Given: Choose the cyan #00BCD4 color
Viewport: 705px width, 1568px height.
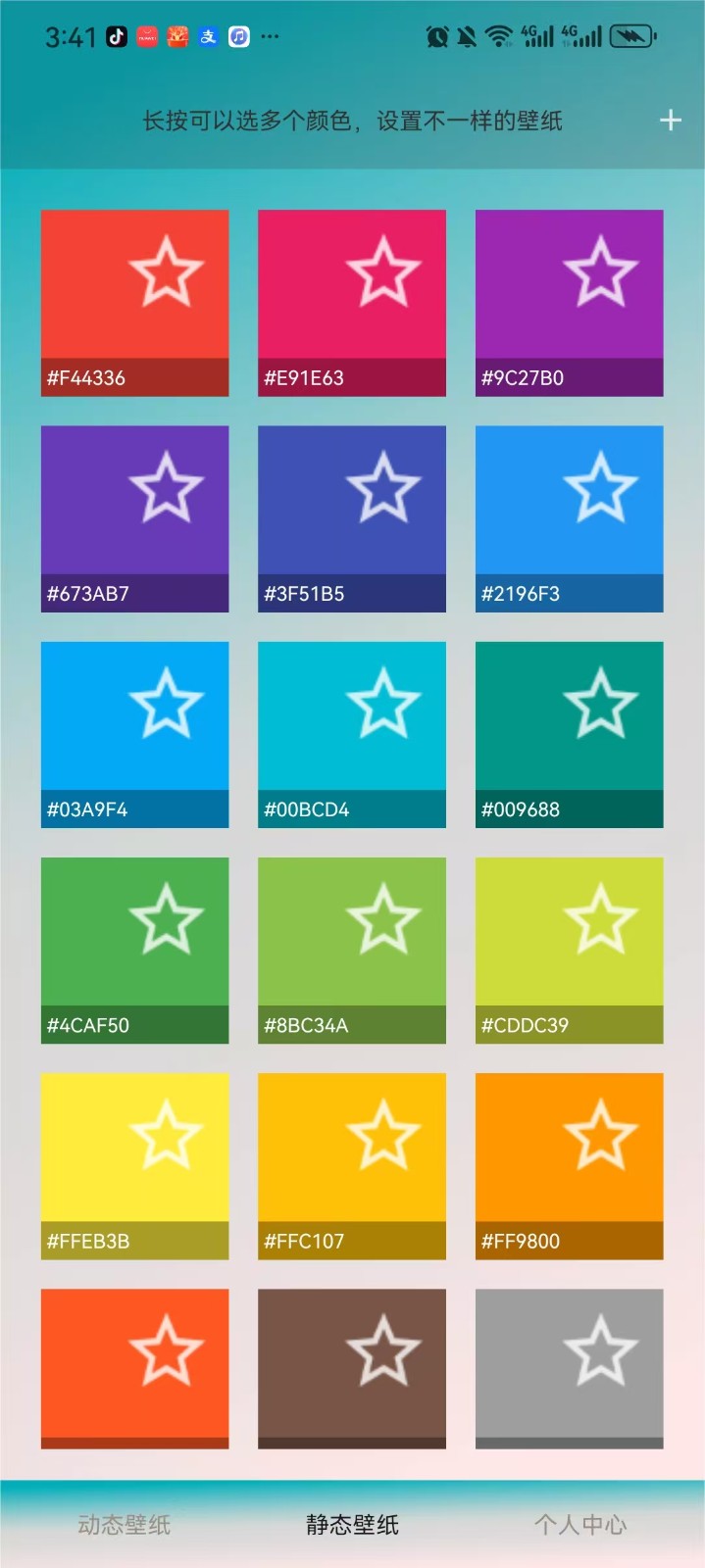Looking at the screenshot, I should (x=351, y=733).
